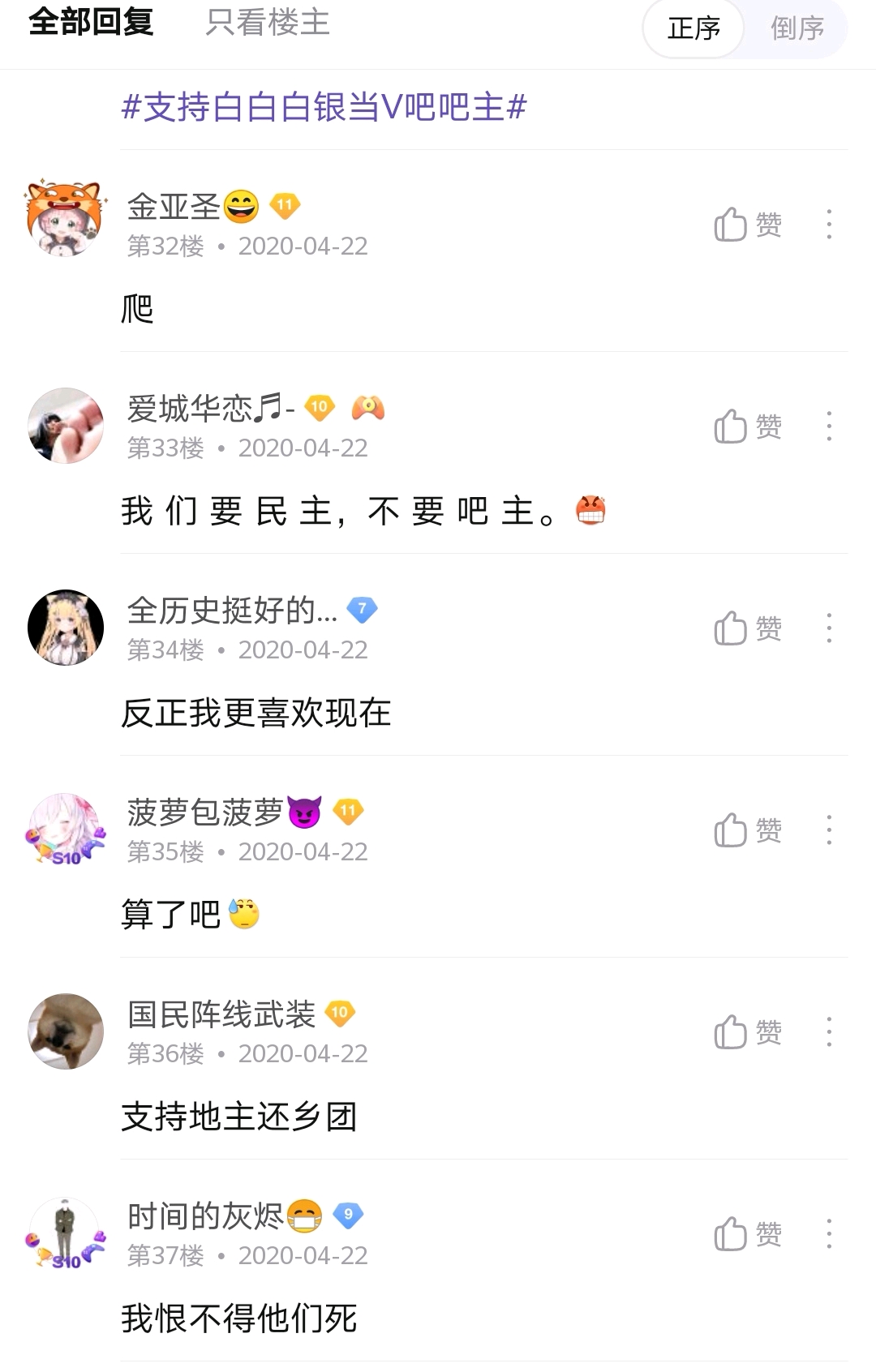The width and height of the screenshot is (876, 1372).
Task: Open the #支持白白白银当V吧吧主# hashtag
Action: [324, 107]
